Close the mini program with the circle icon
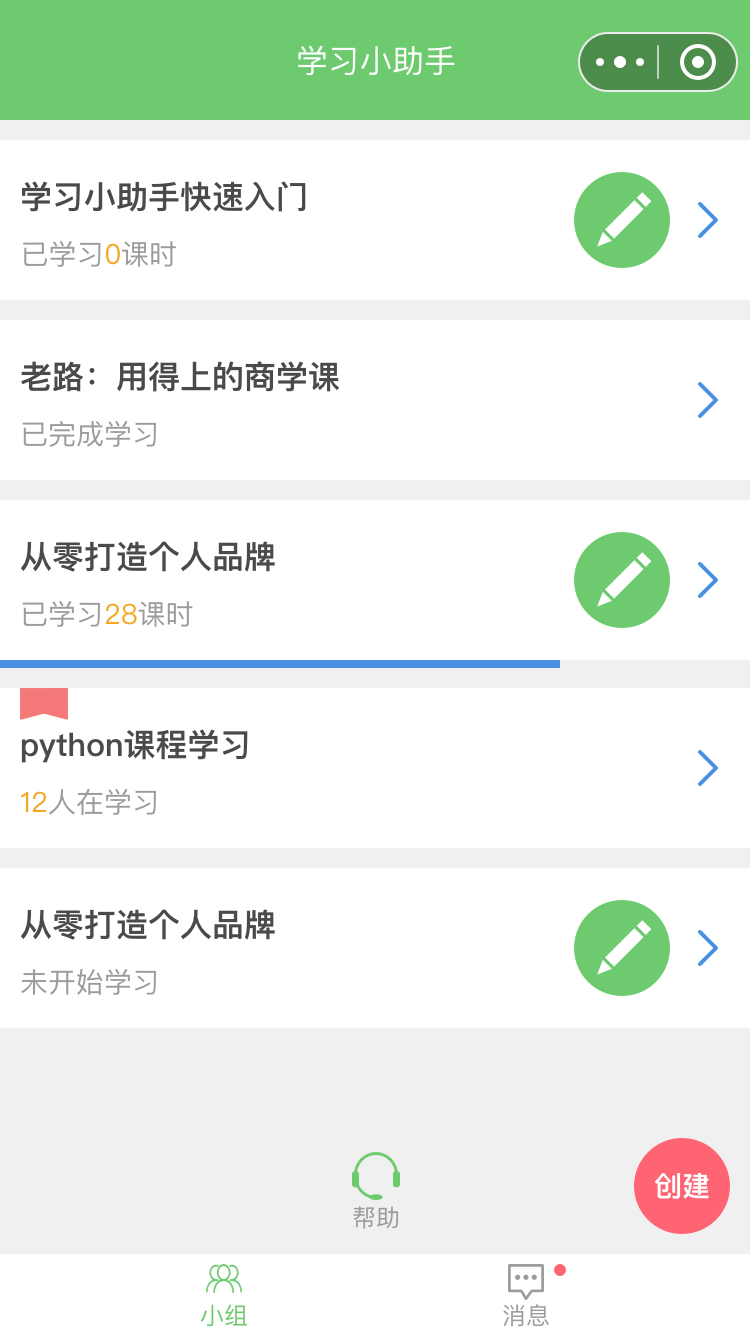Viewport: 750px width, 1334px height. [x=698, y=62]
